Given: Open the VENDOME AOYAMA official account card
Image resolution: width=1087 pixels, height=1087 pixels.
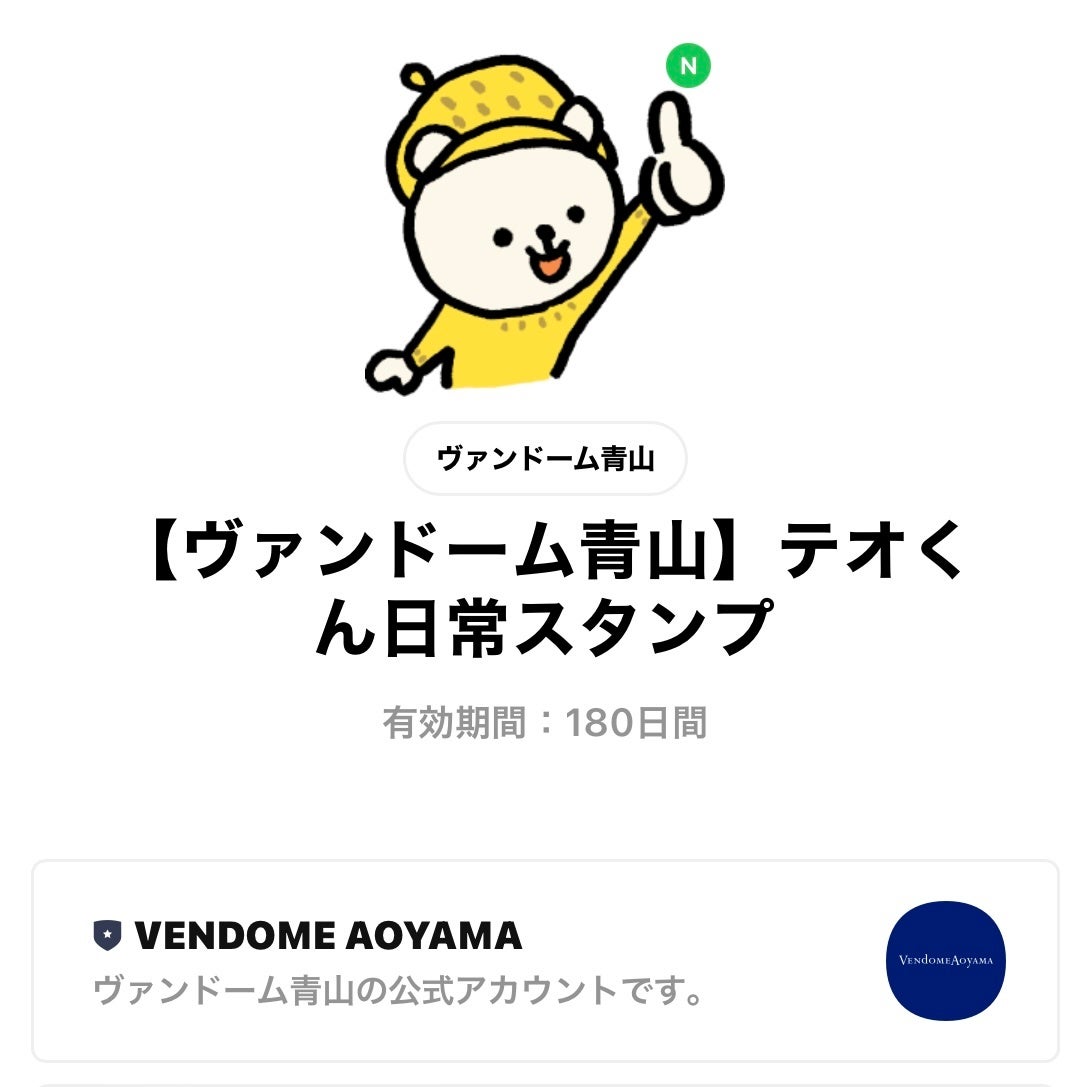Looking at the screenshot, I should (545, 960).
